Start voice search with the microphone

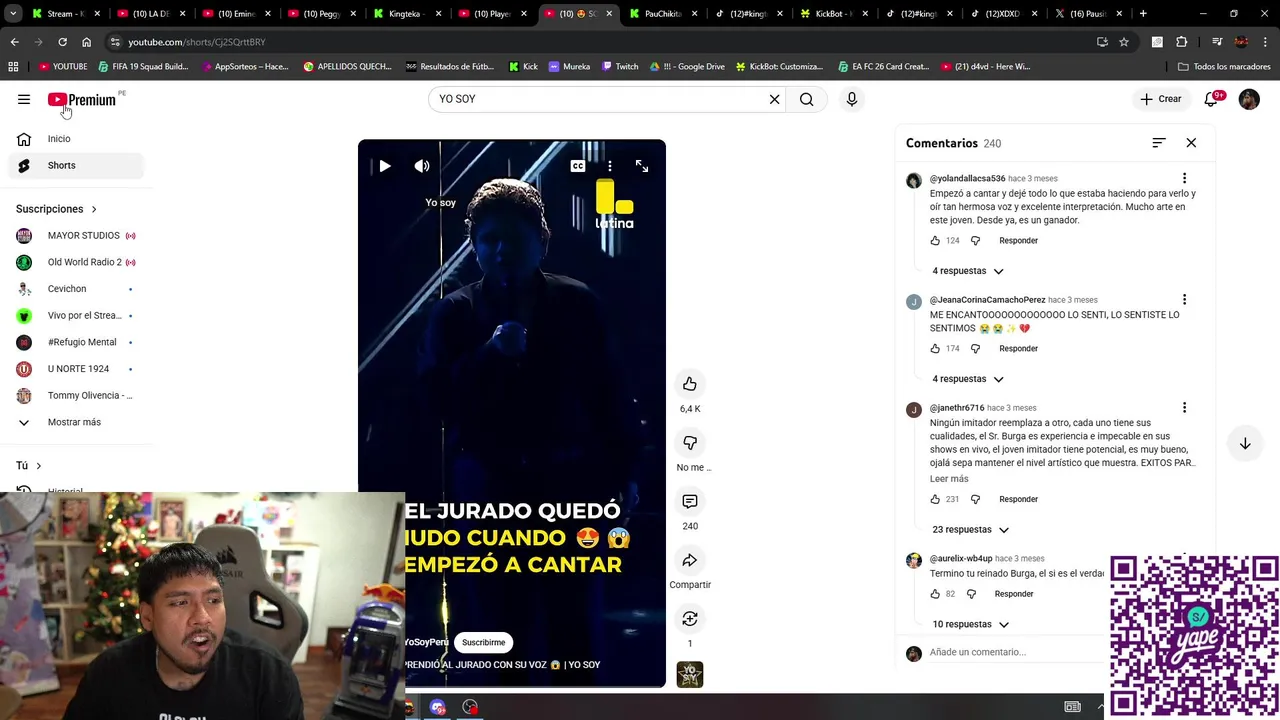[851, 99]
